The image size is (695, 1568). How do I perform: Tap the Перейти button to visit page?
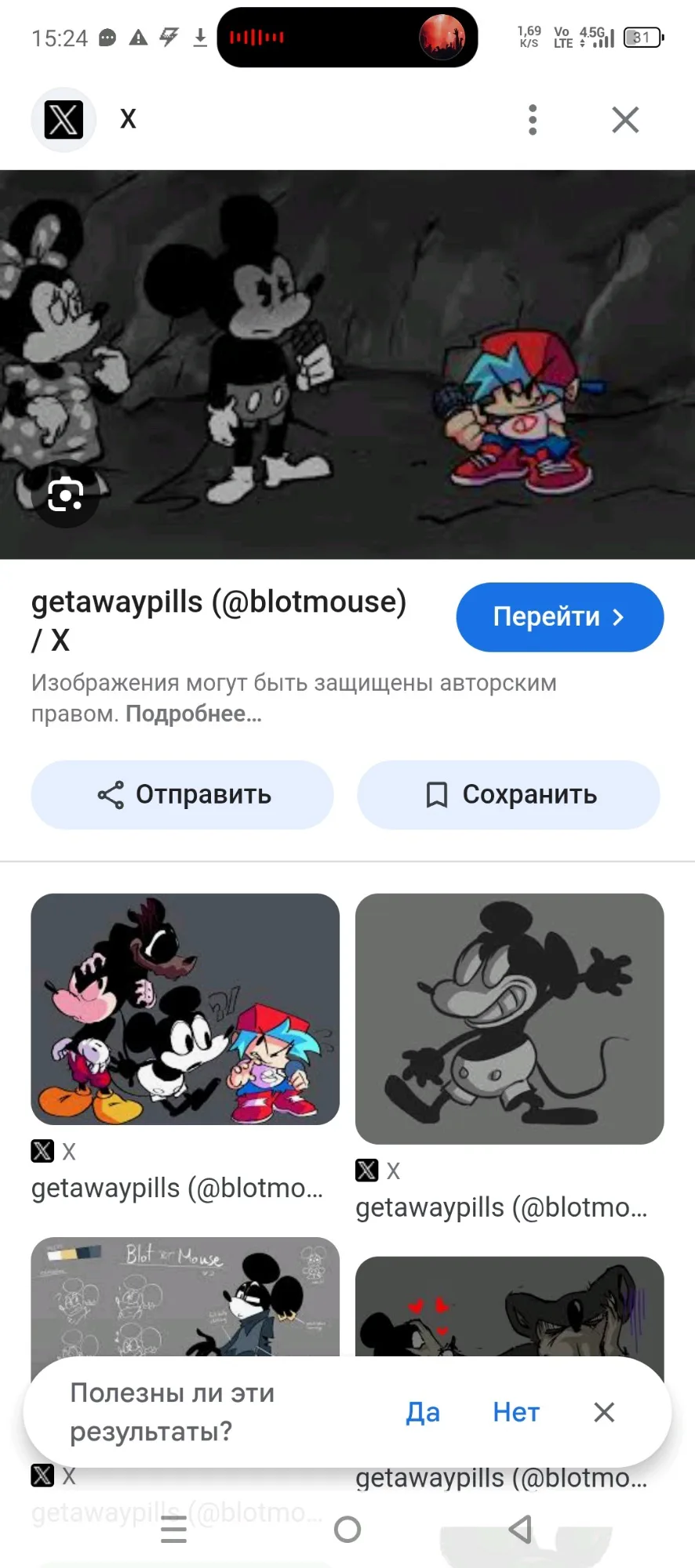point(559,617)
